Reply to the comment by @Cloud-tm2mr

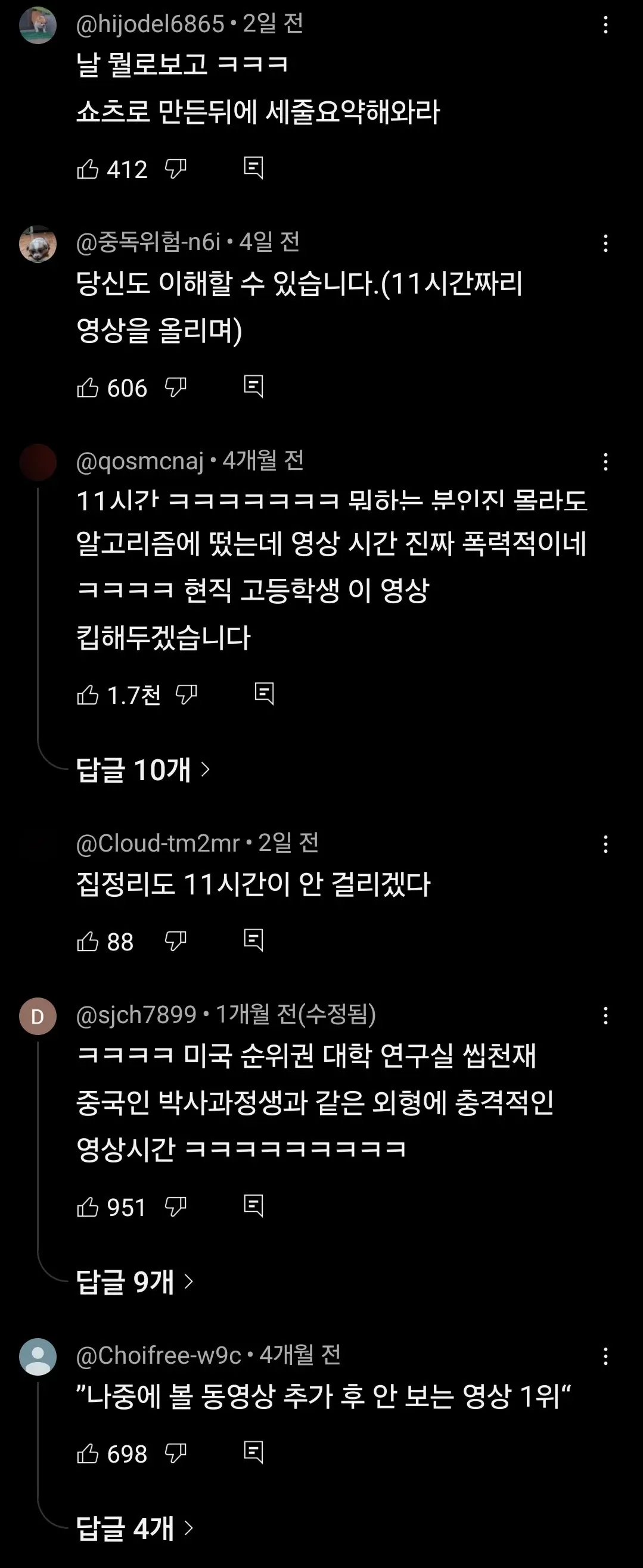[x=253, y=941]
